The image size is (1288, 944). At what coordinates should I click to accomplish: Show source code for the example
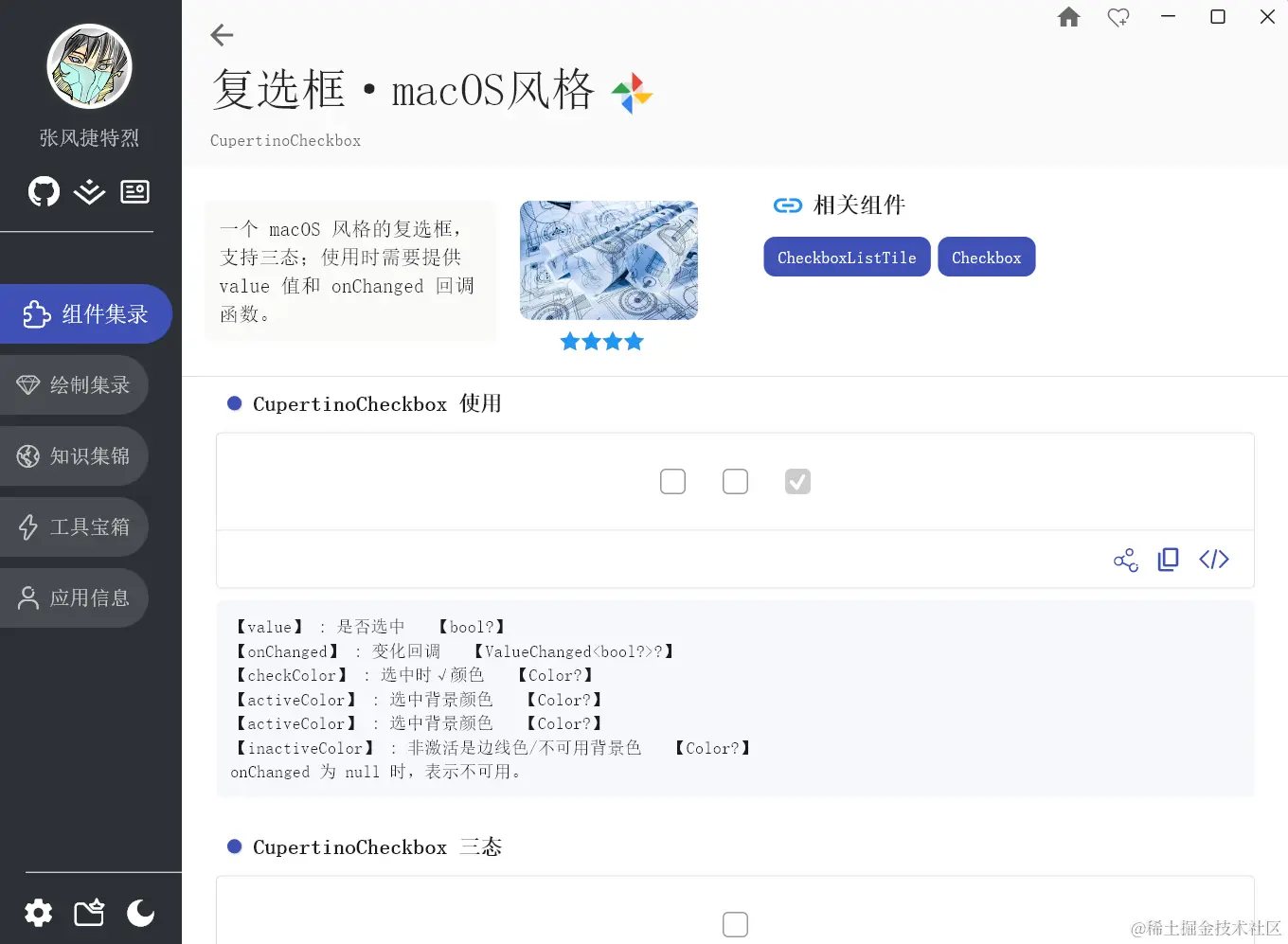tap(1213, 560)
